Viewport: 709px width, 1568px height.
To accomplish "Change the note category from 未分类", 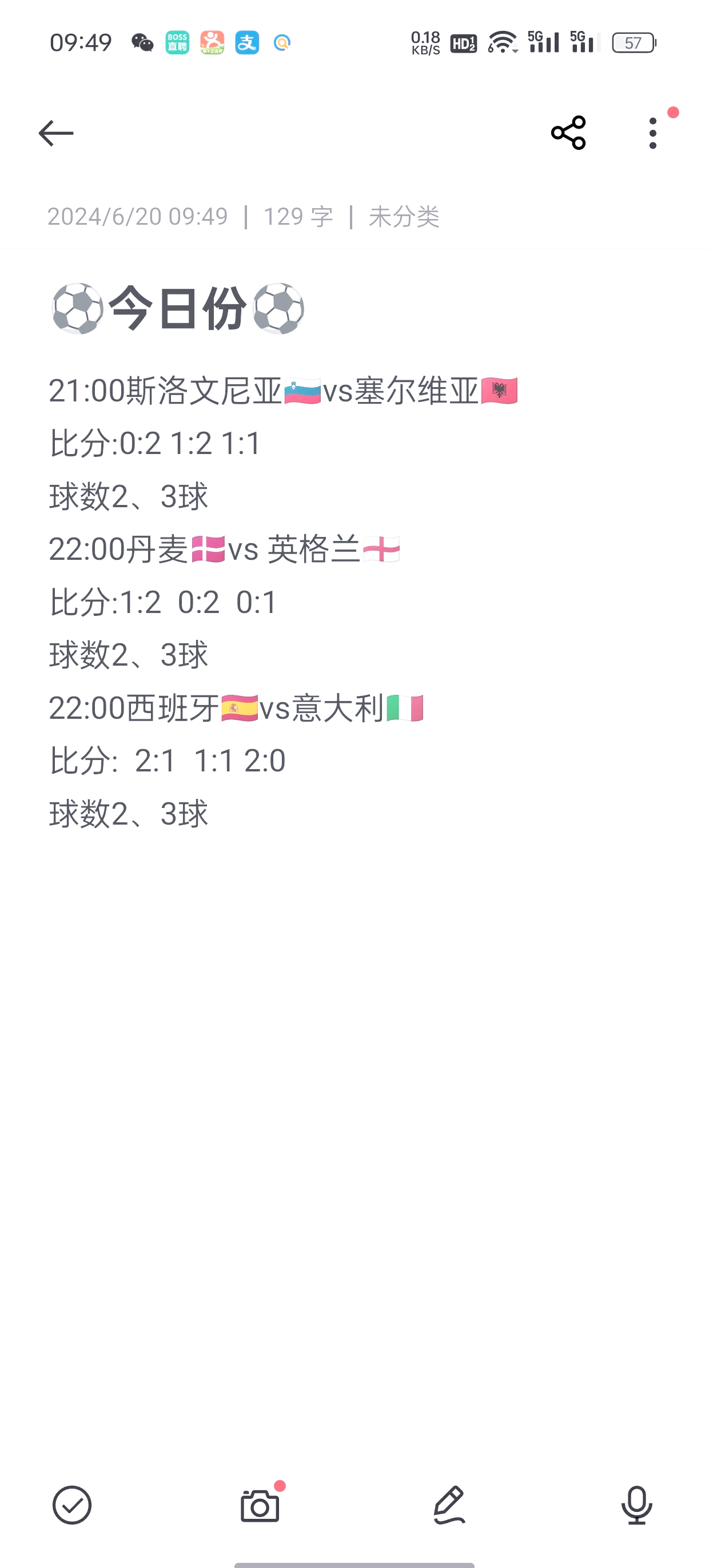I will [x=405, y=217].
